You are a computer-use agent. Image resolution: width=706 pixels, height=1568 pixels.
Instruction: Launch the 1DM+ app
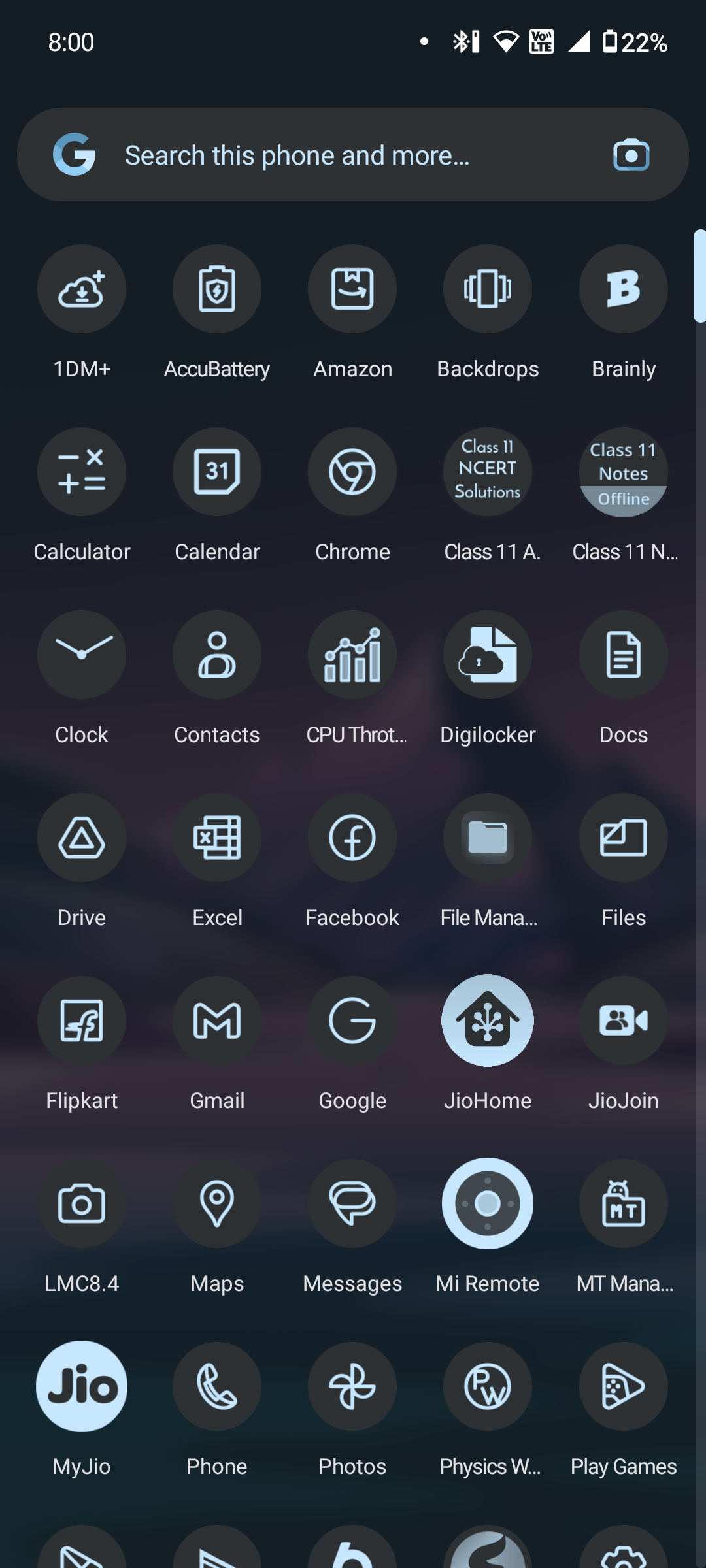coord(82,289)
